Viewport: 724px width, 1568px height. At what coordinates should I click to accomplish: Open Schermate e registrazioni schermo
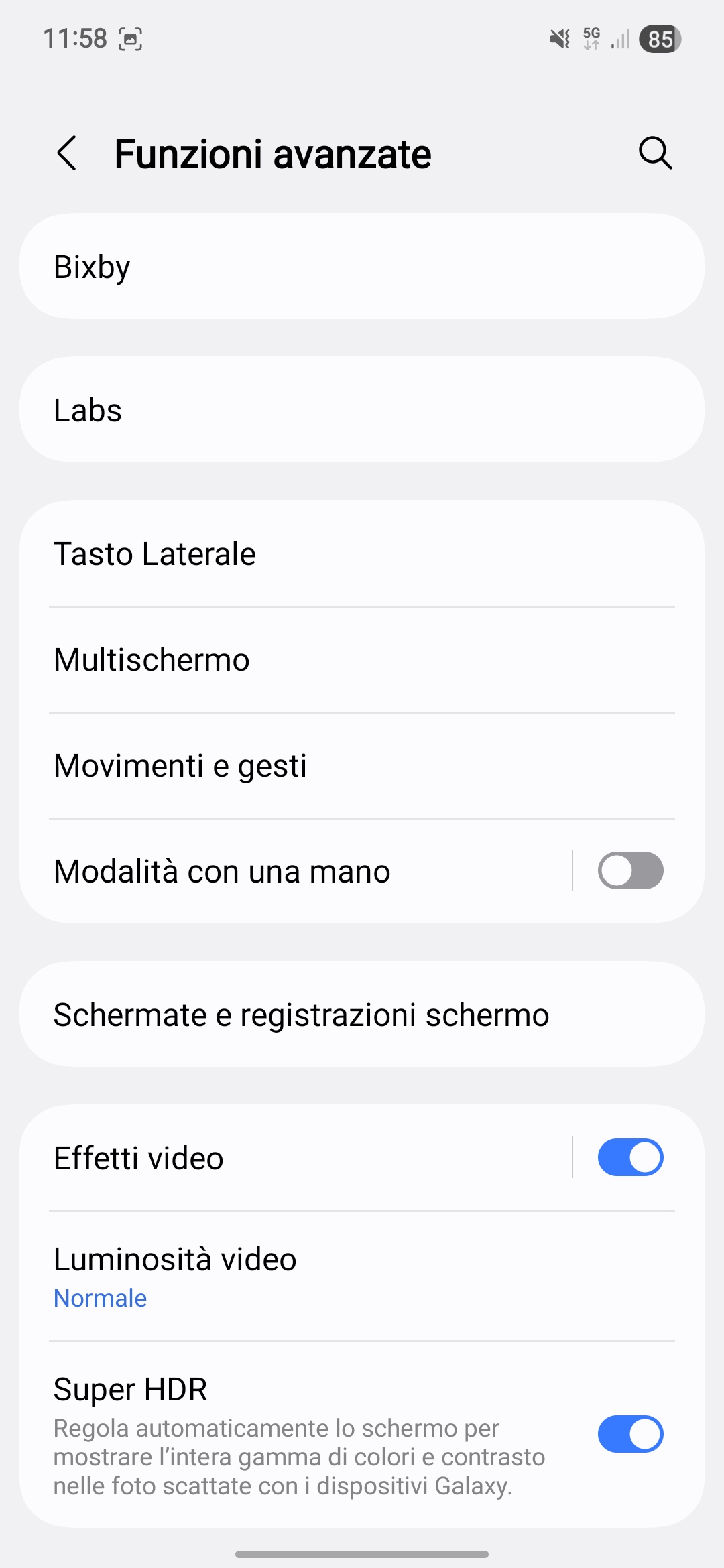coord(362,1015)
